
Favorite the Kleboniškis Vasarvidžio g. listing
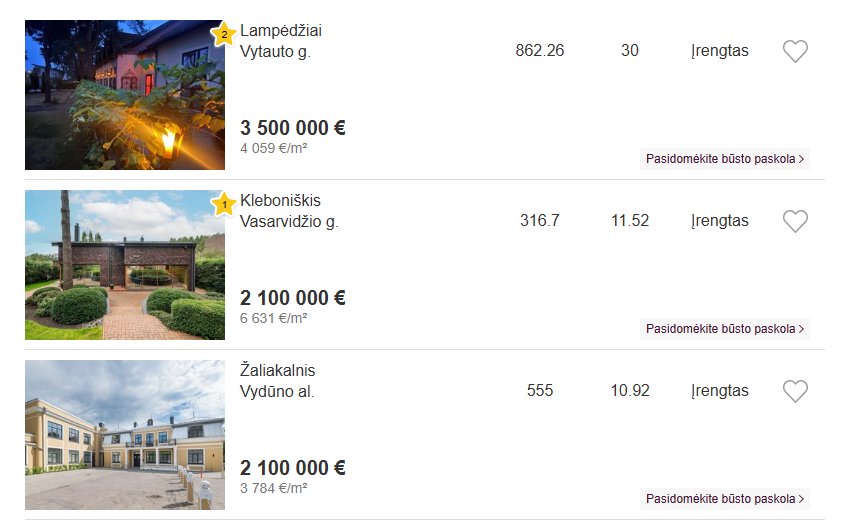(795, 221)
